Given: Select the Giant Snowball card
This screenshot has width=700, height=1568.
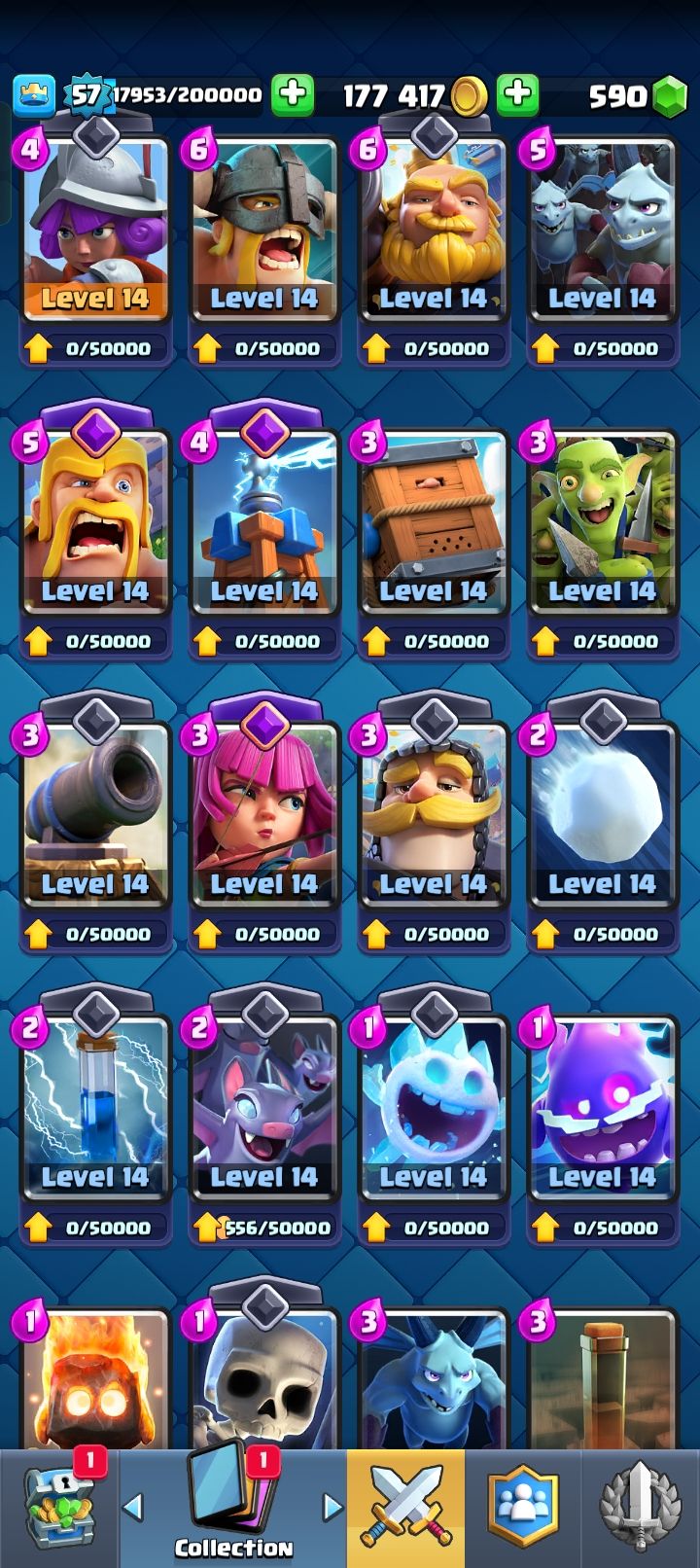Looking at the screenshot, I should [602, 817].
